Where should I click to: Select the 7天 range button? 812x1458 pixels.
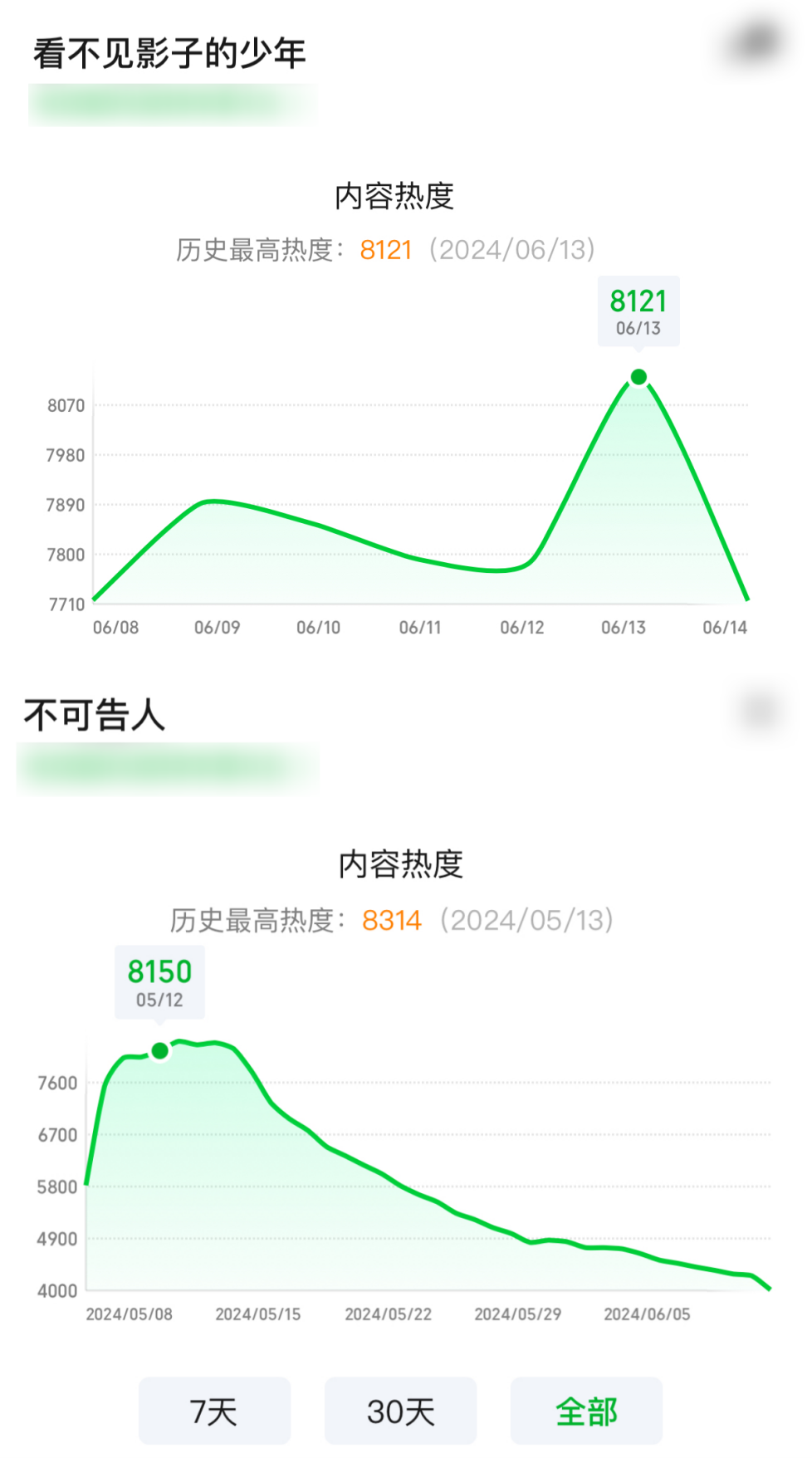[x=214, y=1411]
